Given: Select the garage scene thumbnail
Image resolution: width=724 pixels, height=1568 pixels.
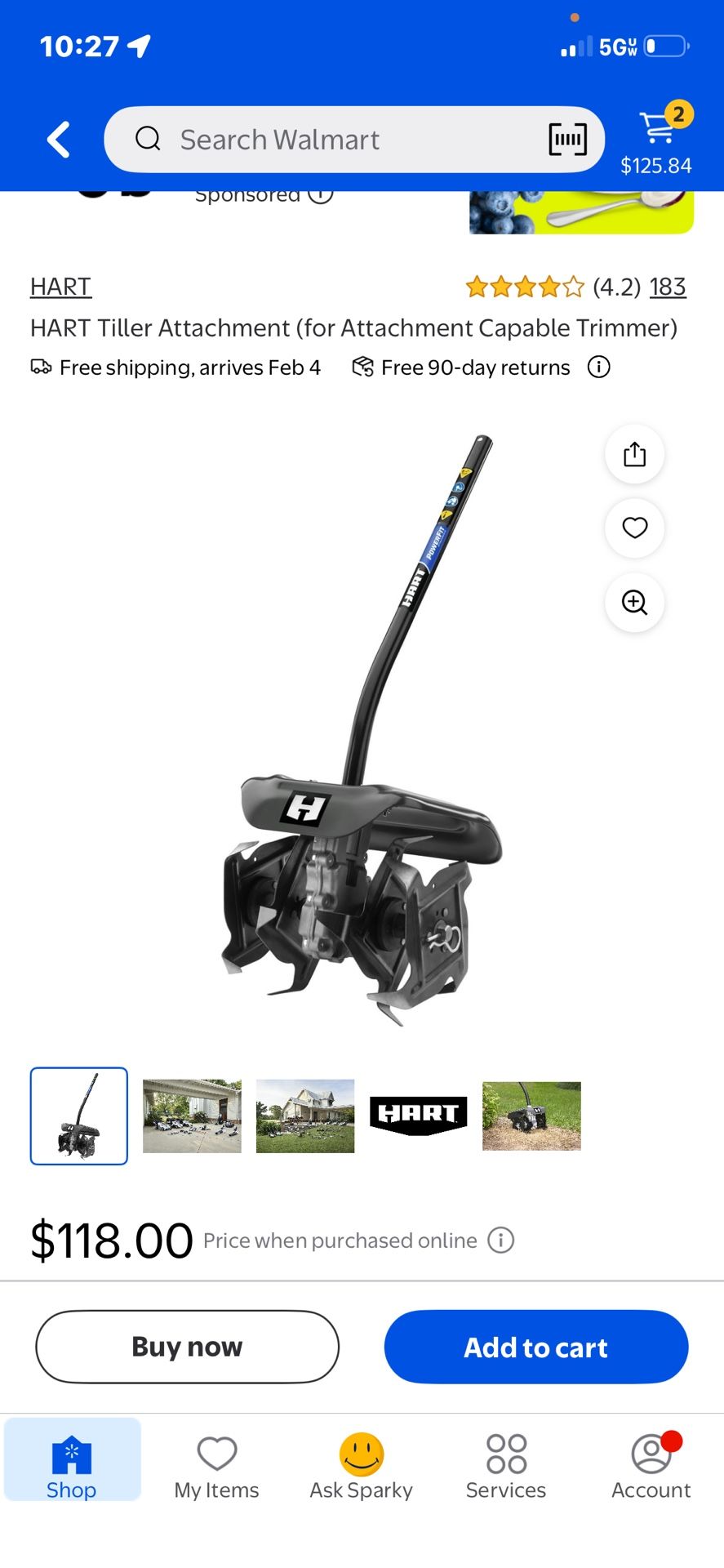Looking at the screenshot, I should click(192, 1116).
